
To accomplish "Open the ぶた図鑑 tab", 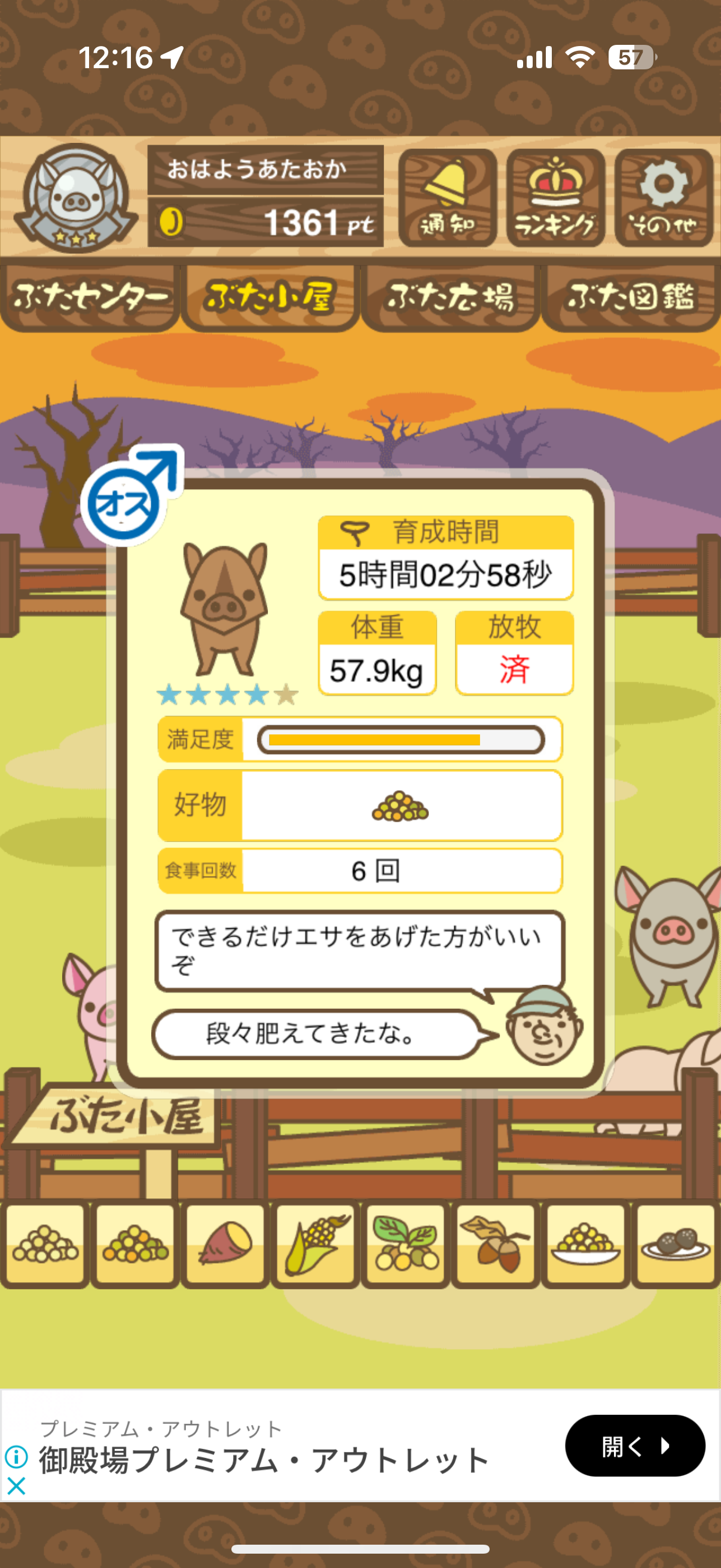I will tap(631, 298).
